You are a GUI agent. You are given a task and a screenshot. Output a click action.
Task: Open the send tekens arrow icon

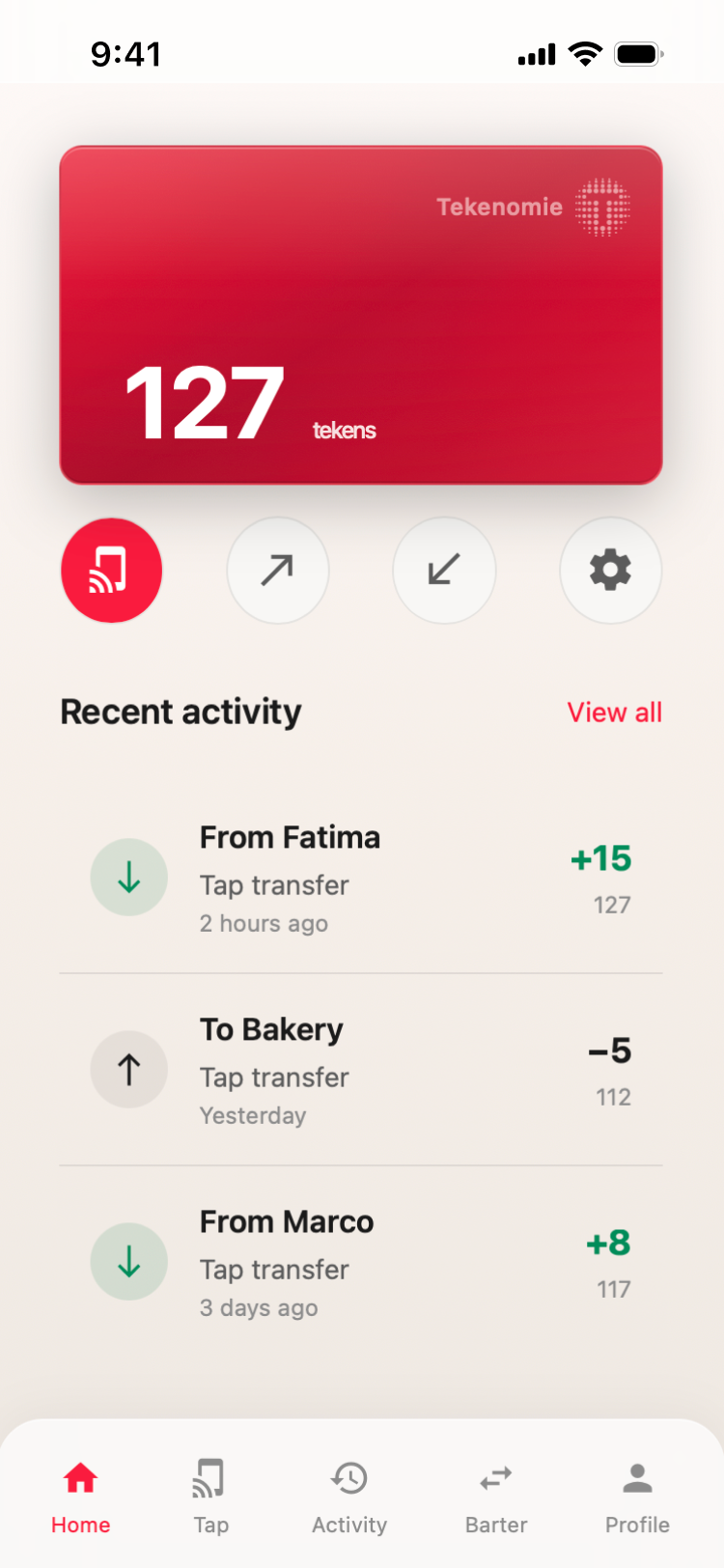[278, 570]
